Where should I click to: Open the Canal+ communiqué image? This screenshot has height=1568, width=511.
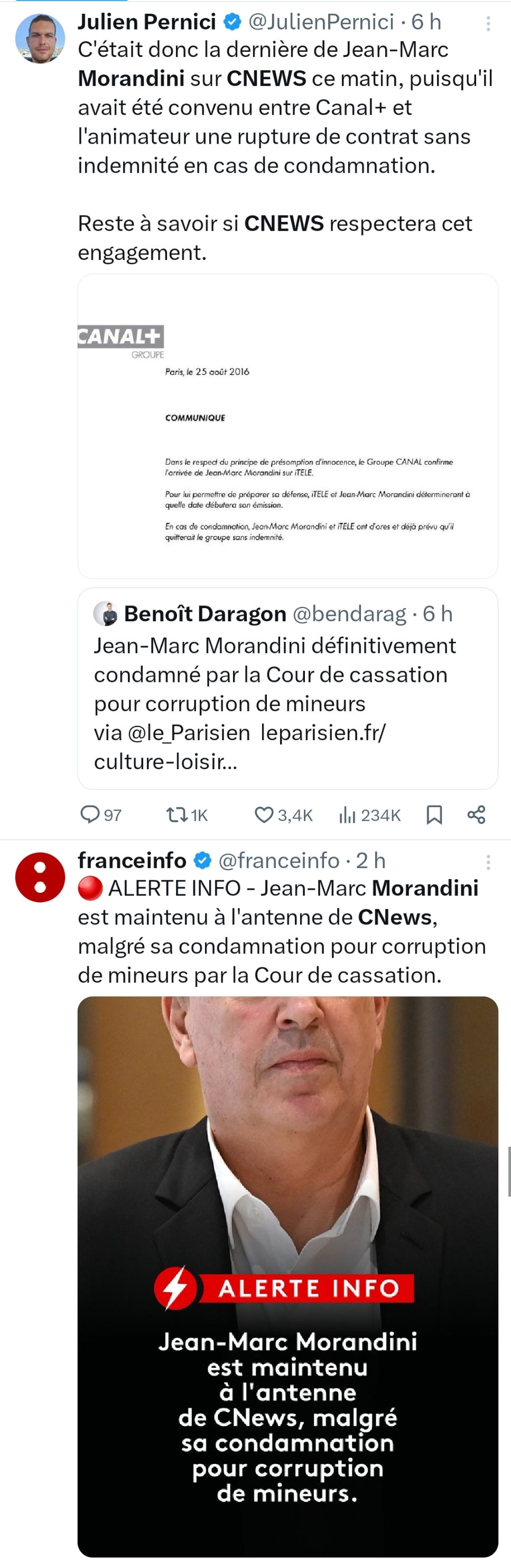(x=287, y=426)
